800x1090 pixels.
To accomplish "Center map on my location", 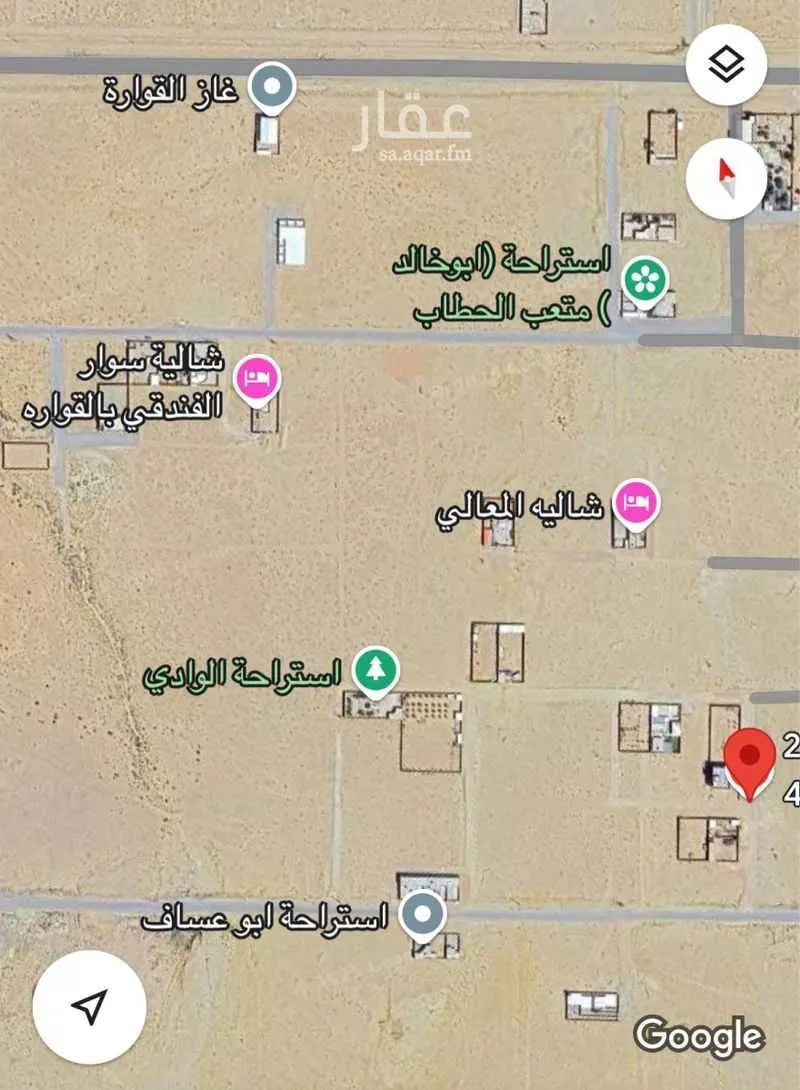I will tap(90, 1006).
